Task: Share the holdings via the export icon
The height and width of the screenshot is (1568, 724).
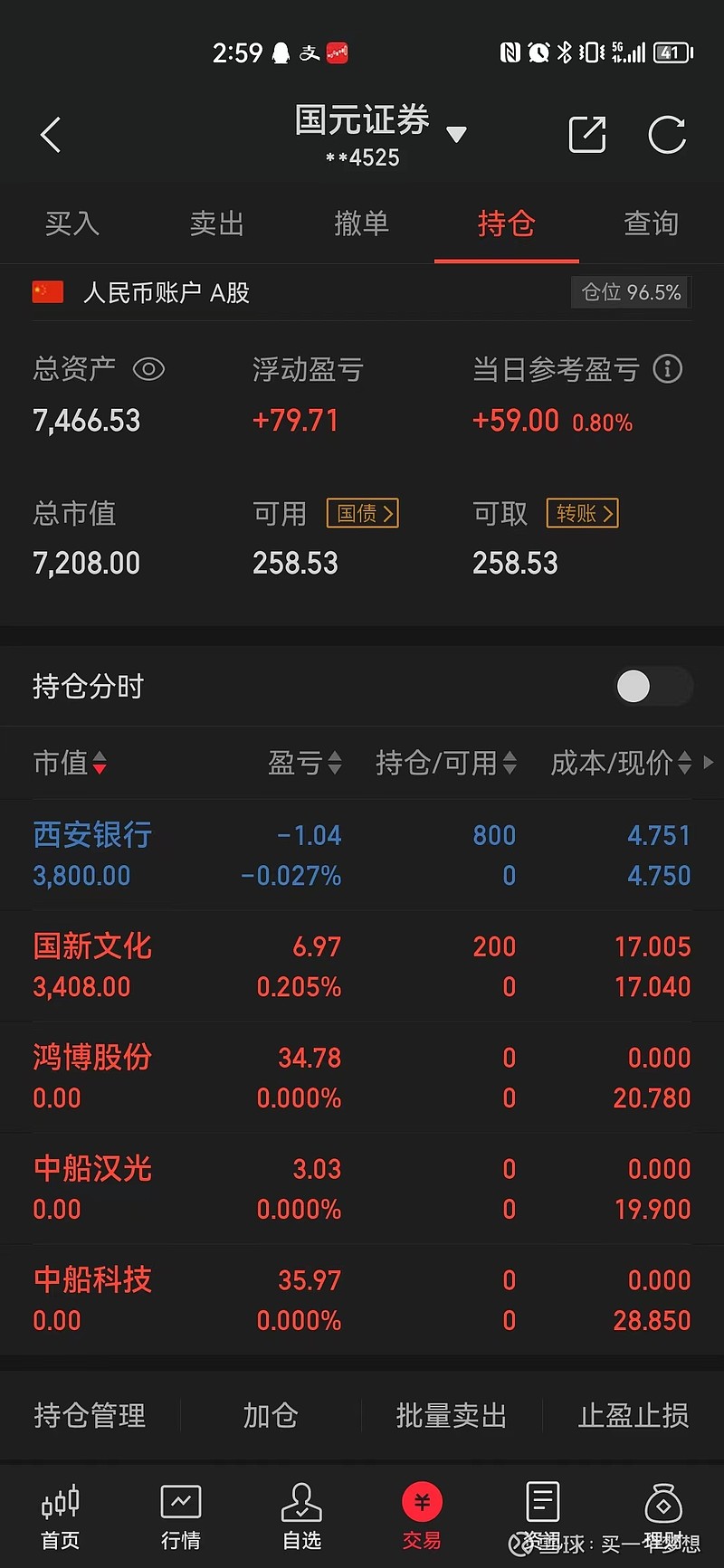Action: (587, 135)
